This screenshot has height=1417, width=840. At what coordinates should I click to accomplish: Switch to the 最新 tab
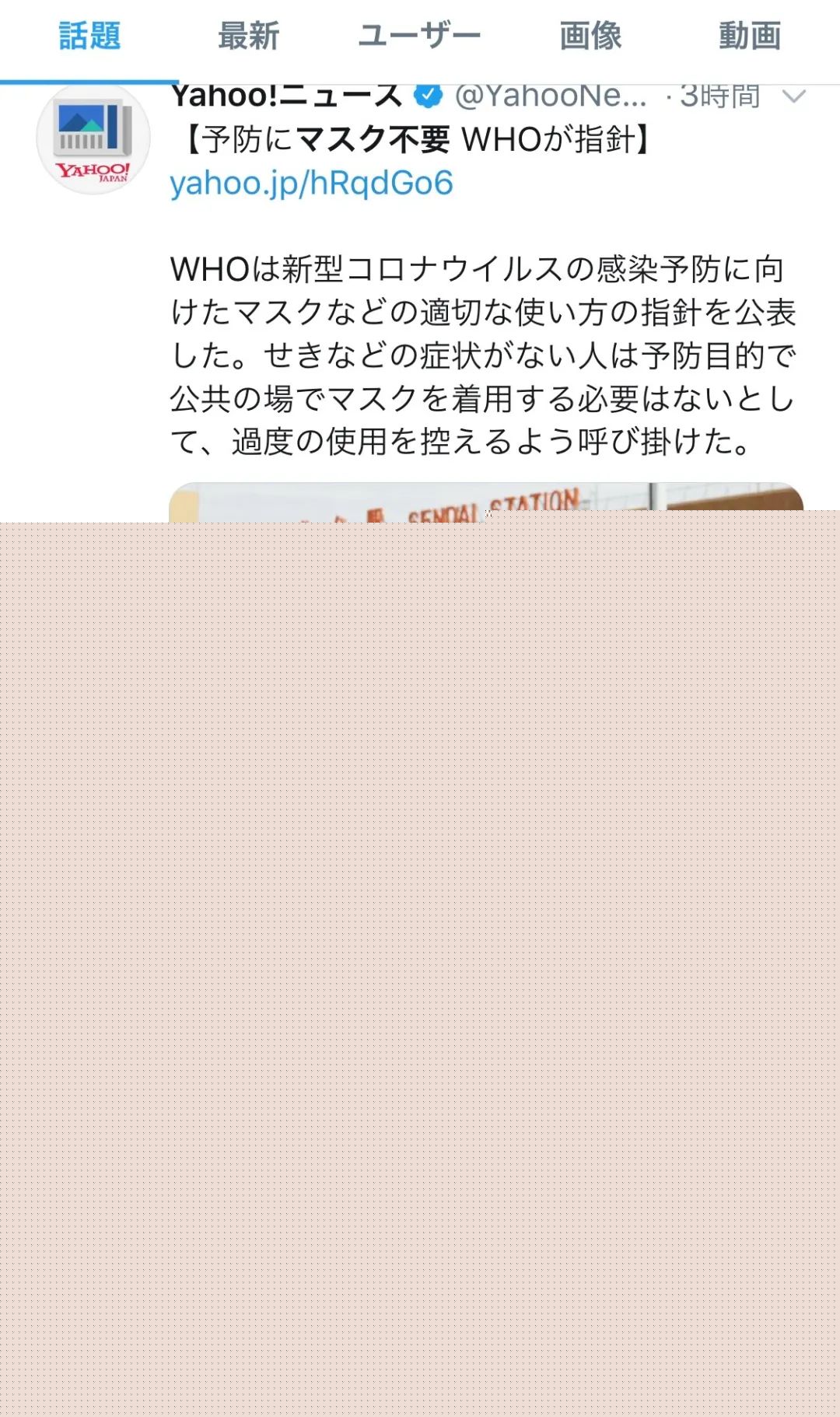click(248, 37)
